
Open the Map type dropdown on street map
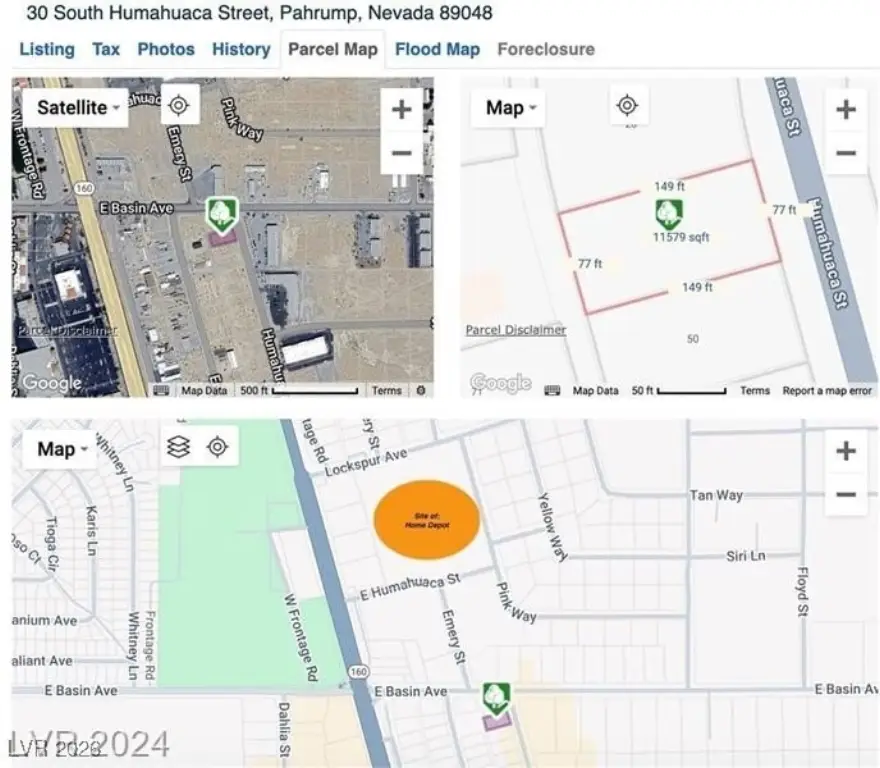pyautogui.click(x=62, y=449)
